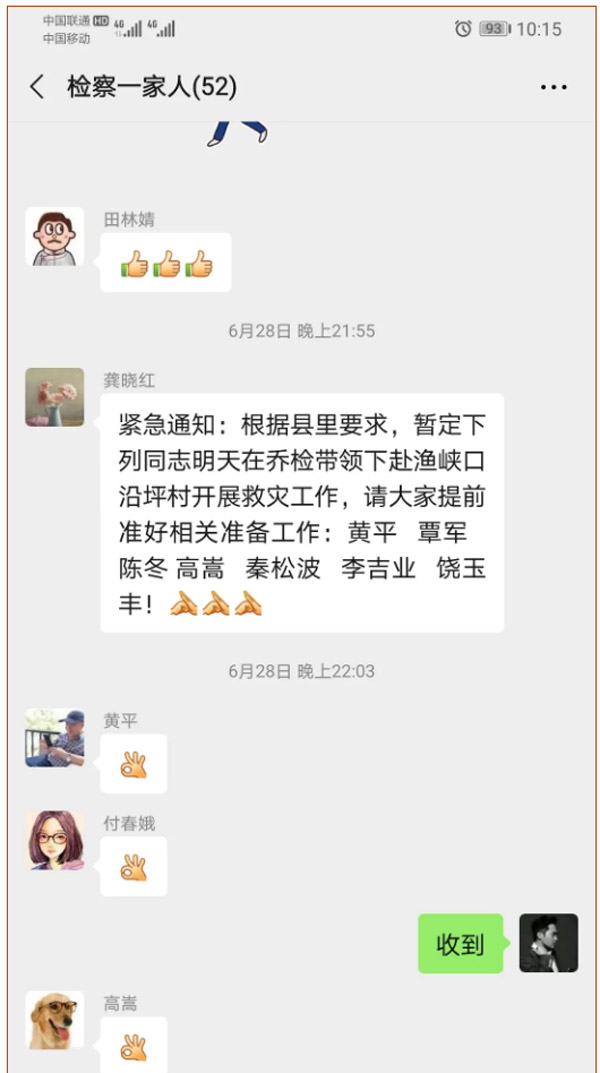This screenshot has height=1073, width=600.
Task: Tap 龚晓红's avatar to view profile
Action: (x=54, y=397)
